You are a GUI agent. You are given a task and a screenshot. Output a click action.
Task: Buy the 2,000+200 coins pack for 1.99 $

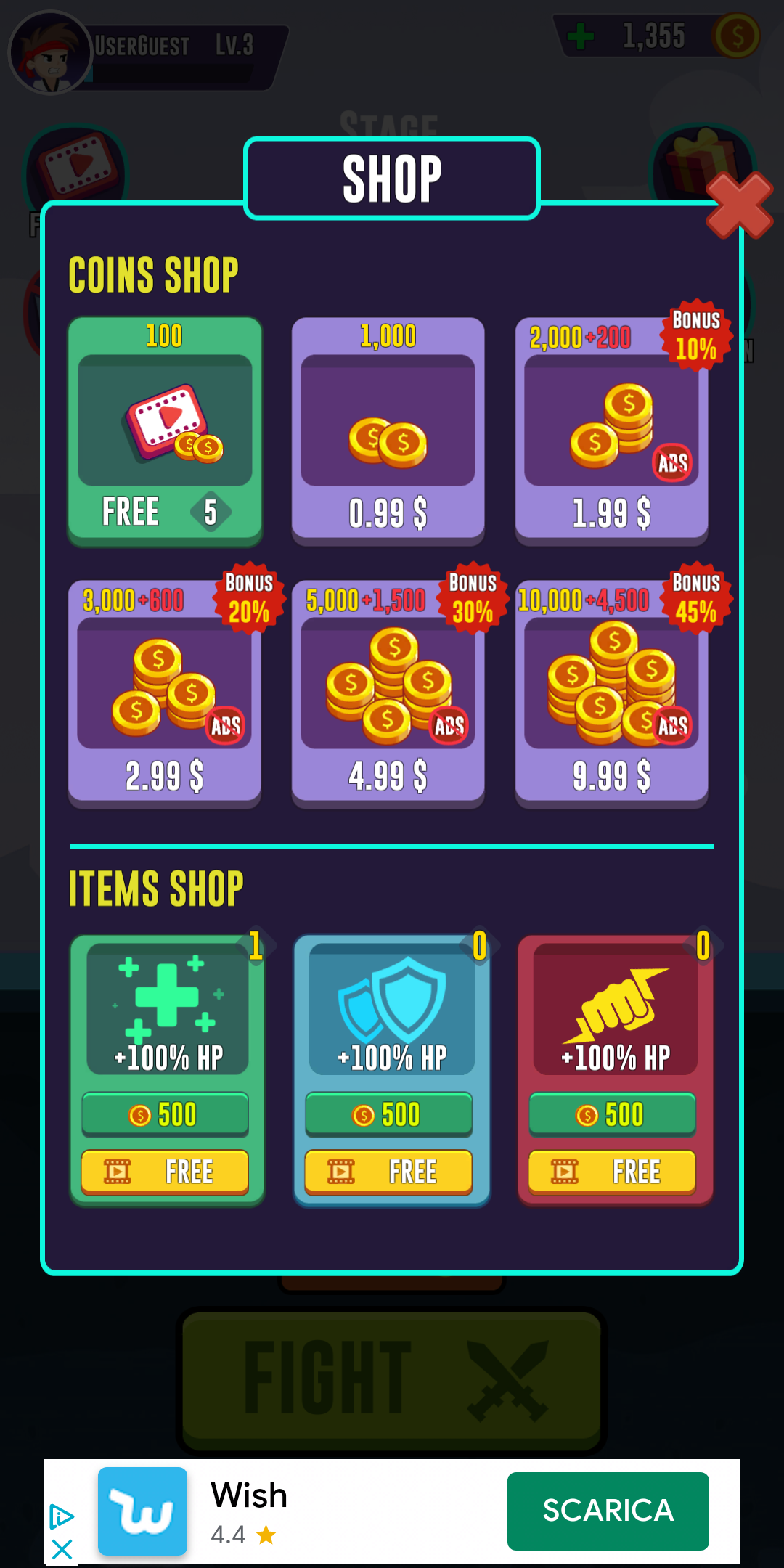point(611,431)
